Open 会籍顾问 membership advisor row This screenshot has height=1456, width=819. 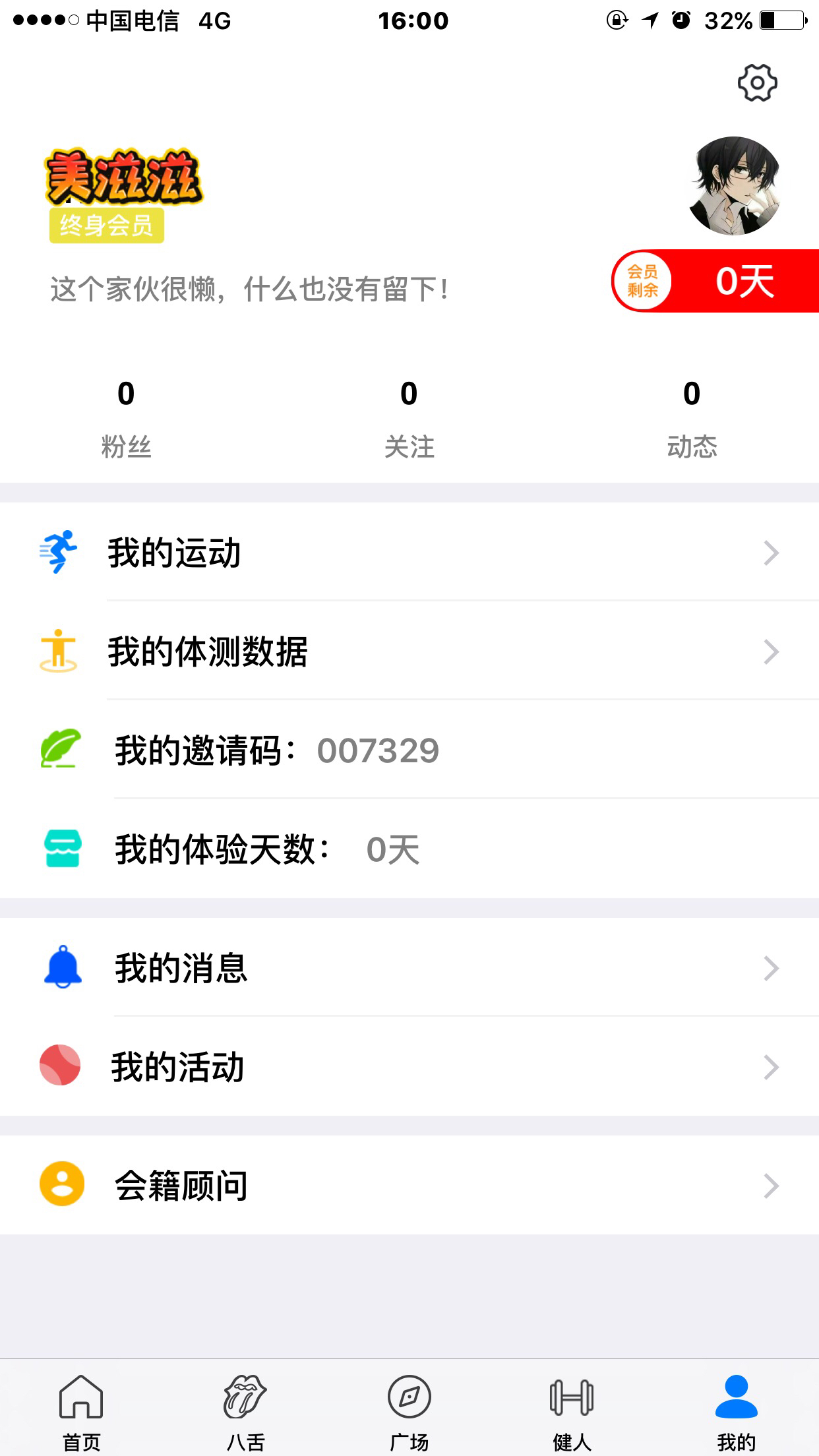point(409,1185)
